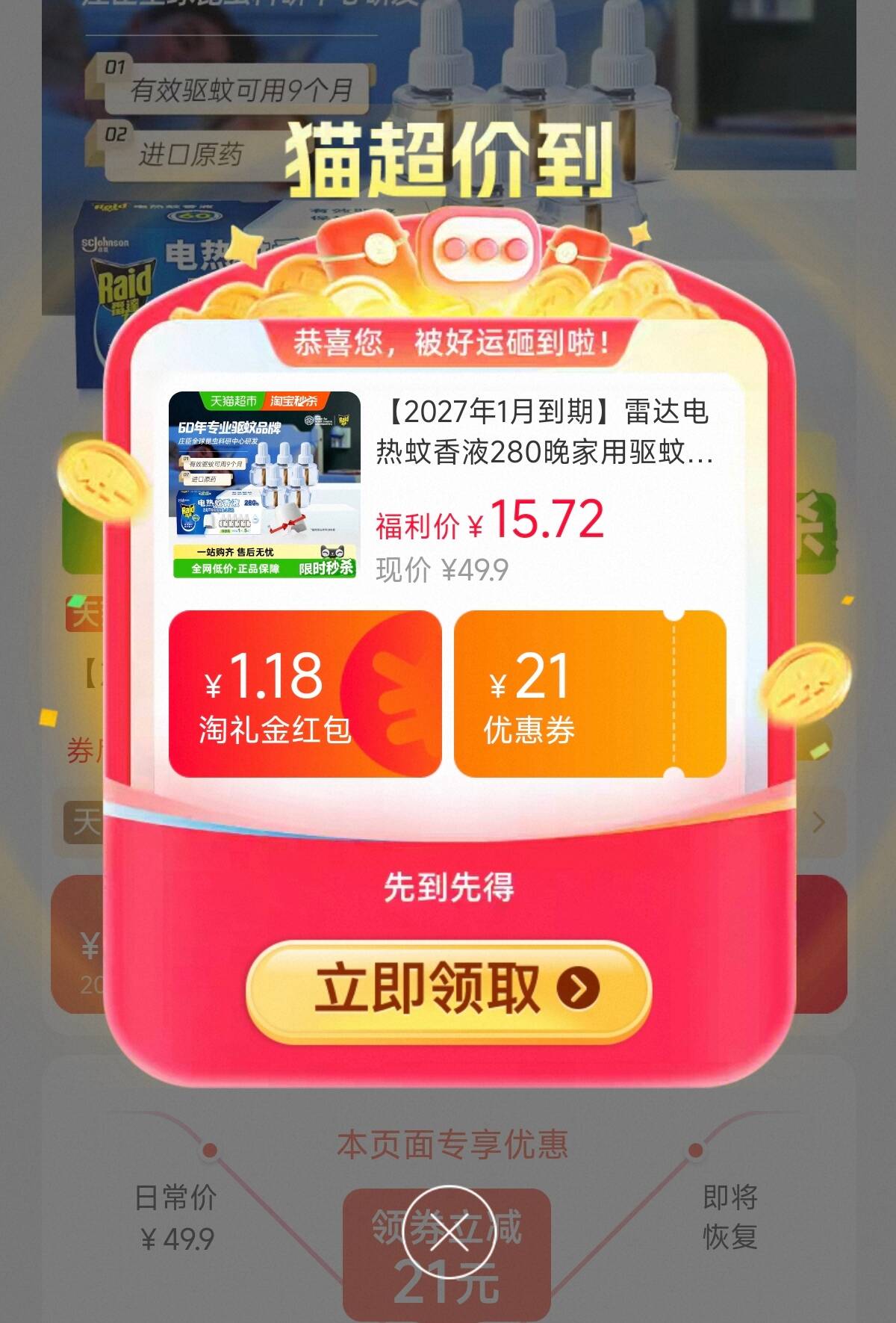The height and width of the screenshot is (1323, 896).
Task: Tap the 立即领取 button
Action: tap(448, 989)
